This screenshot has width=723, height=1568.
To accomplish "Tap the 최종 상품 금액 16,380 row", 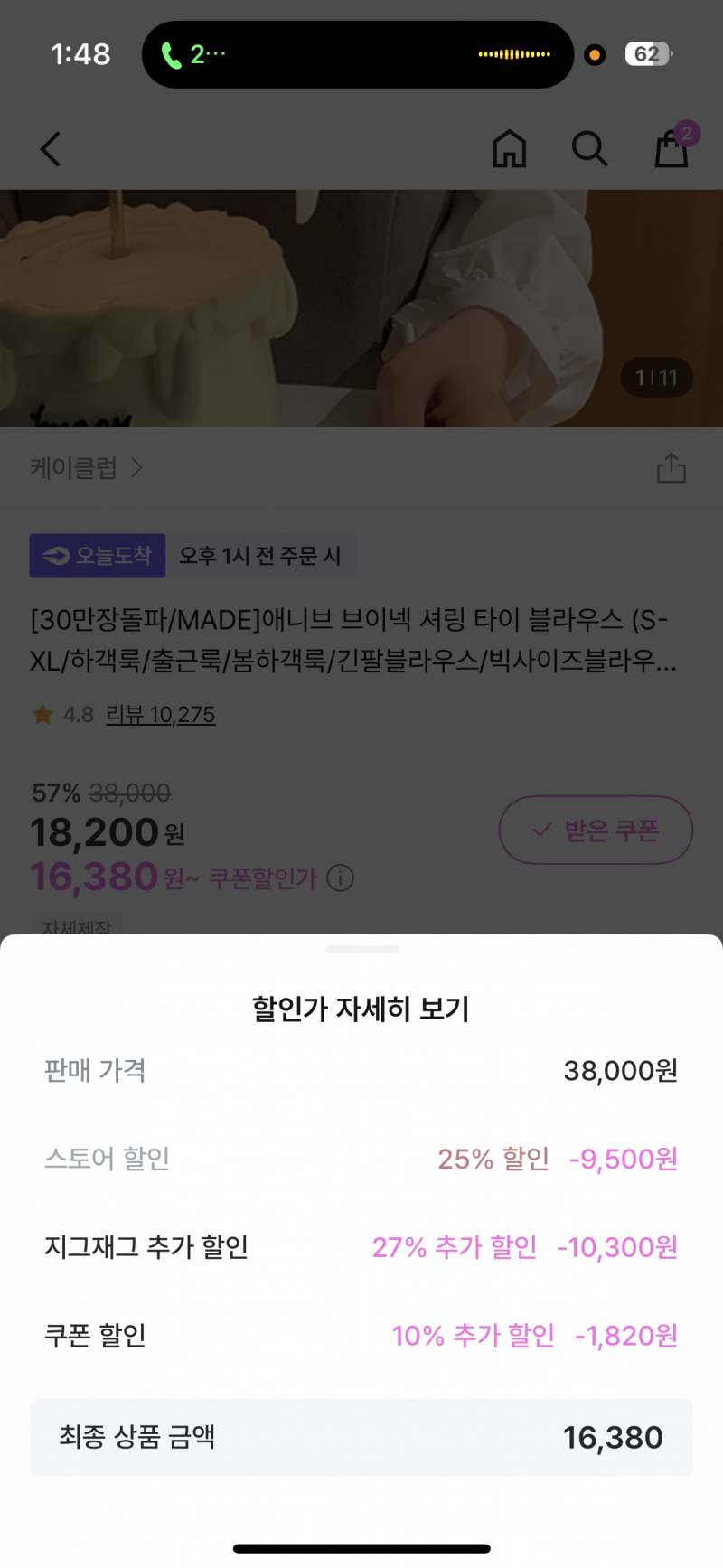I will [x=361, y=1437].
